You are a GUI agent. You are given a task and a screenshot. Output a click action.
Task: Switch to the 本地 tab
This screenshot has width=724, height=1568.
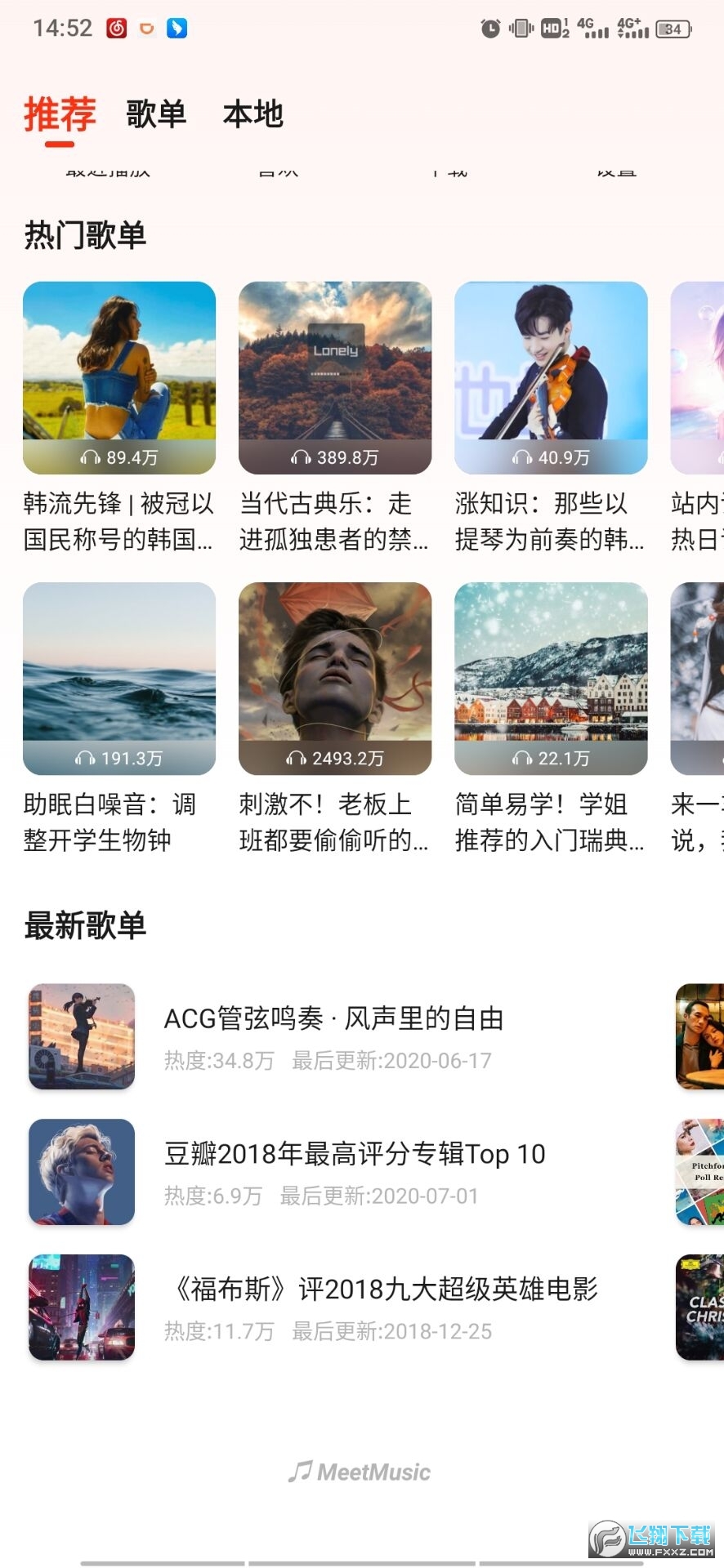tap(254, 114)
